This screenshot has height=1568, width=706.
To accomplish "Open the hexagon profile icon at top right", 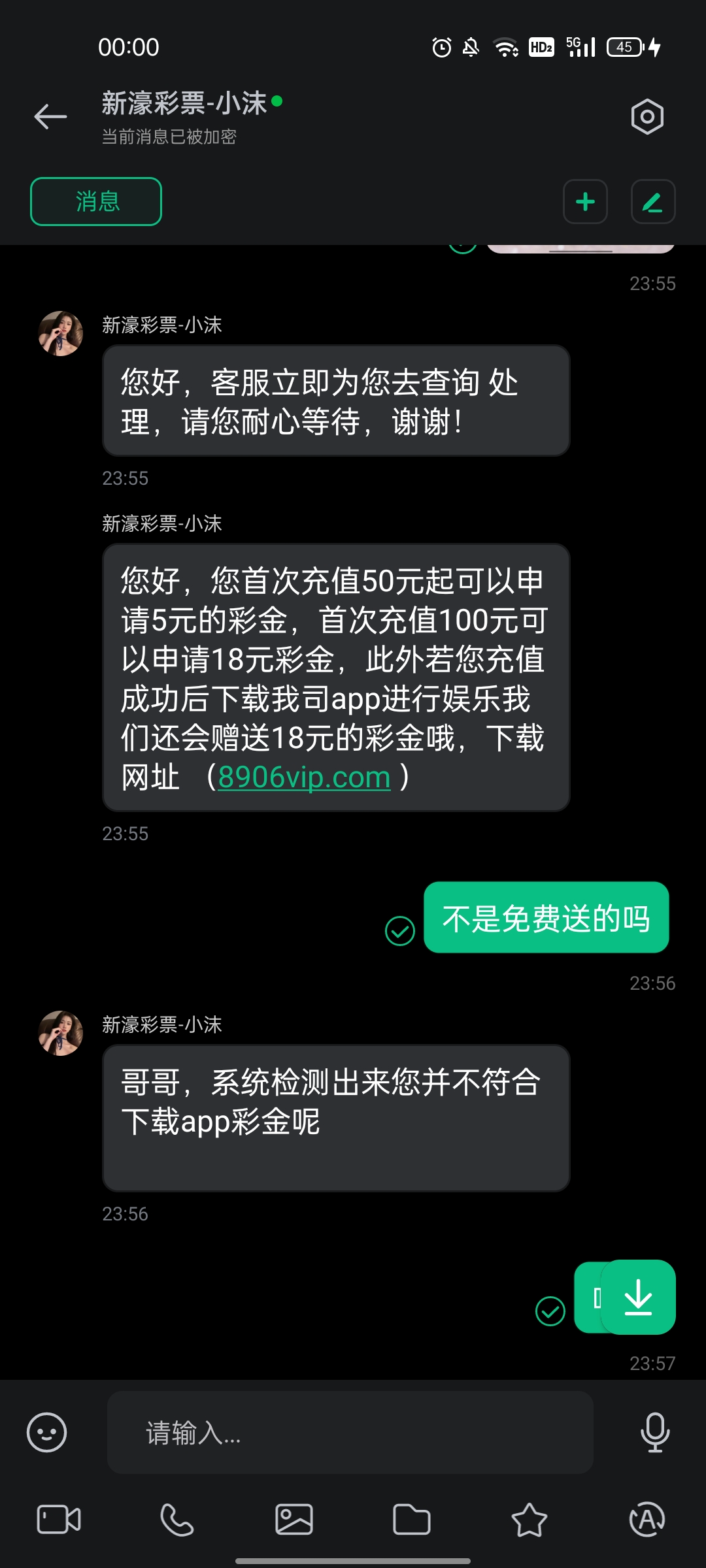I will tap(647, 116).
